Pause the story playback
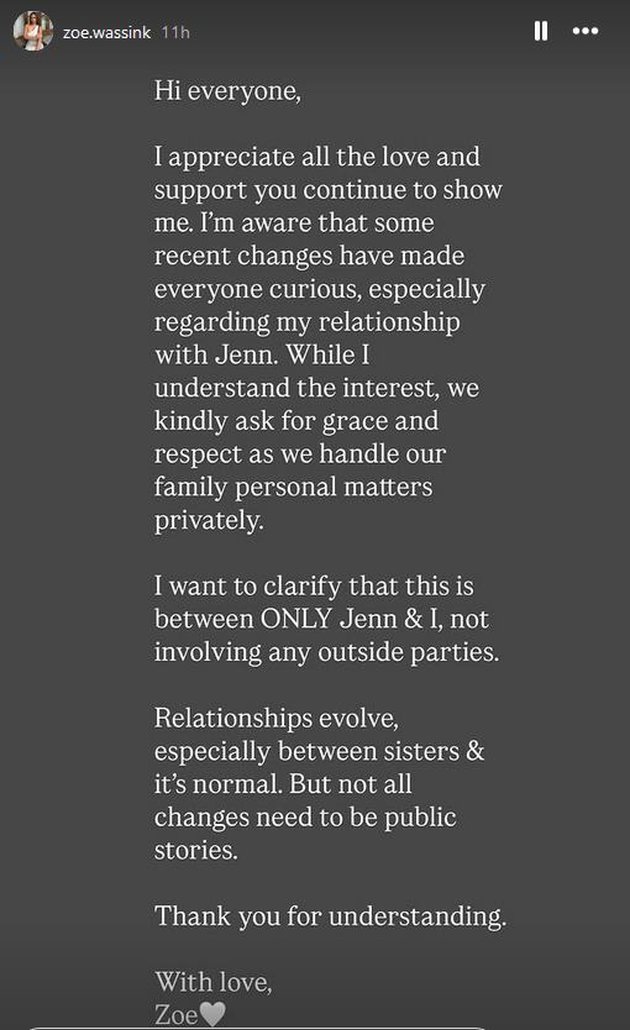Image resolution: width=630 pixels, height=1030 pixels. [541, 32]
